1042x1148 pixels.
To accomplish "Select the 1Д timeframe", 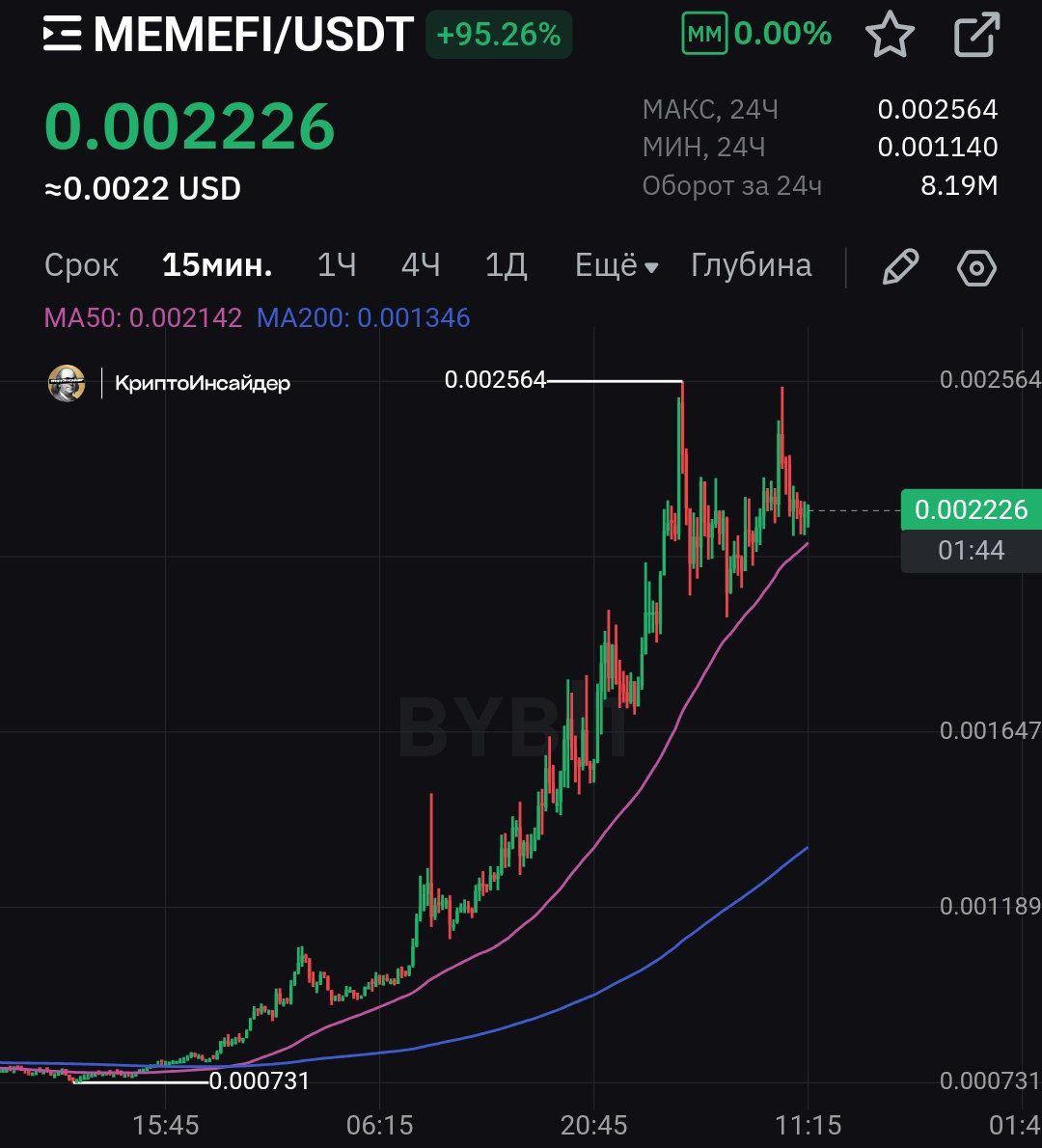I will [506, 265].
